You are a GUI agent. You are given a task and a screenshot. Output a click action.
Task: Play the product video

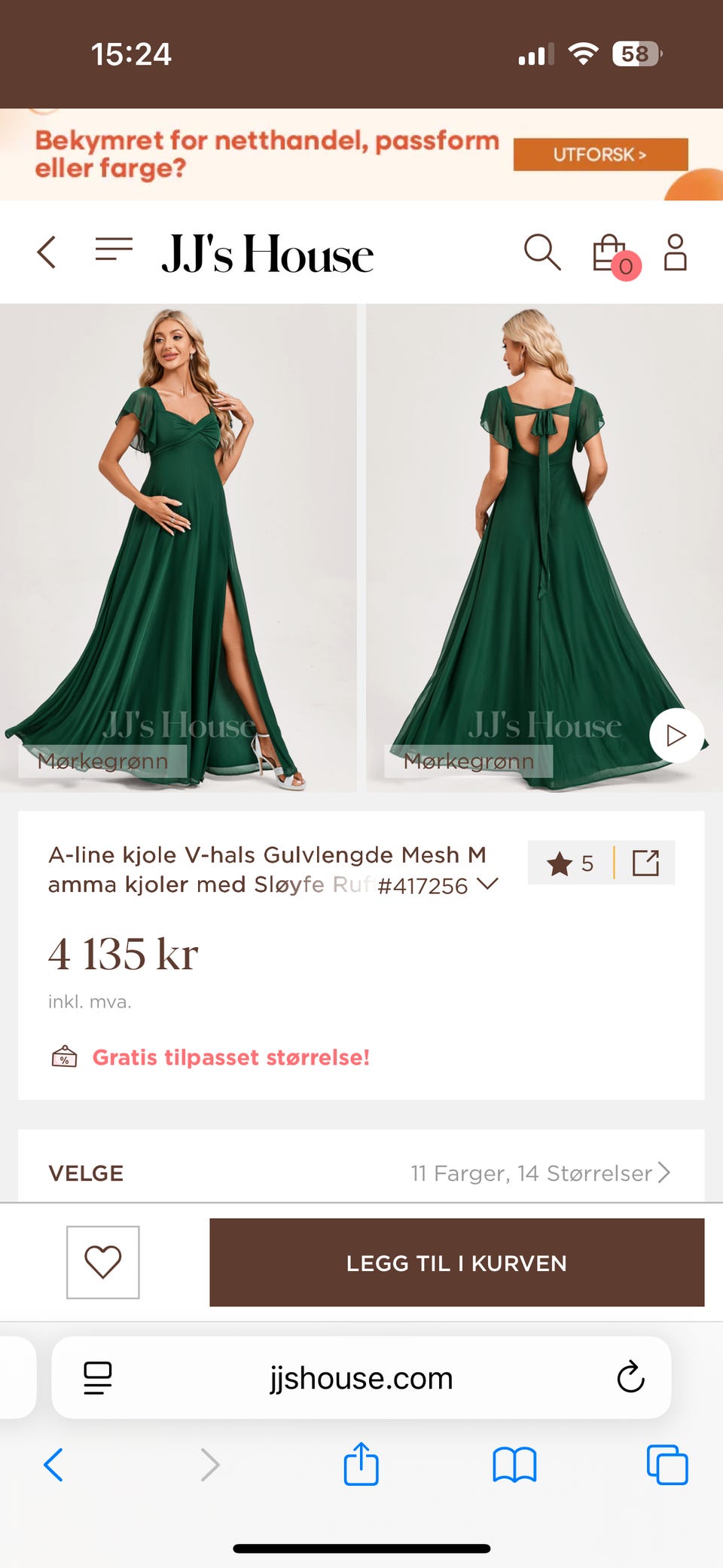[x=676, y=735]
